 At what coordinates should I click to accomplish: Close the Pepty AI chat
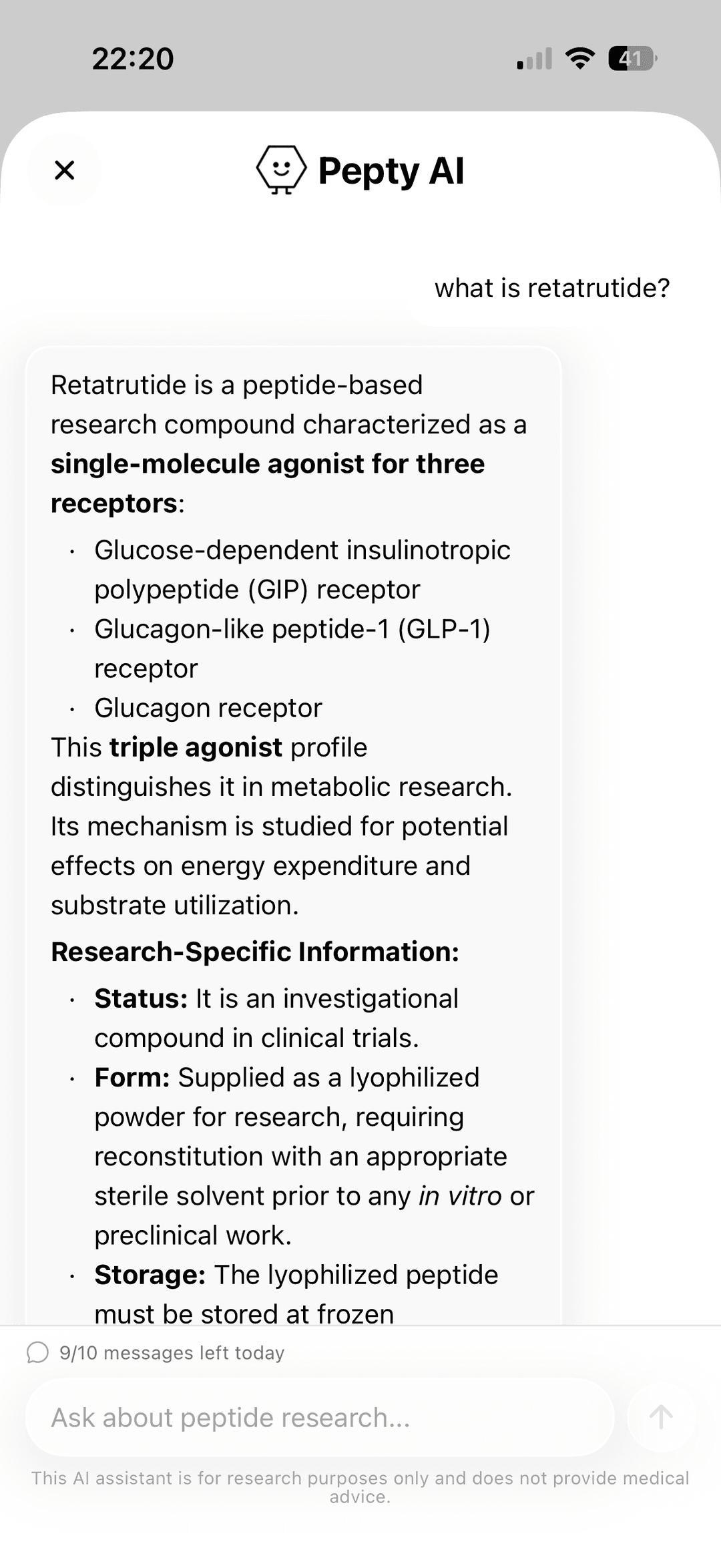pos(64,170)
